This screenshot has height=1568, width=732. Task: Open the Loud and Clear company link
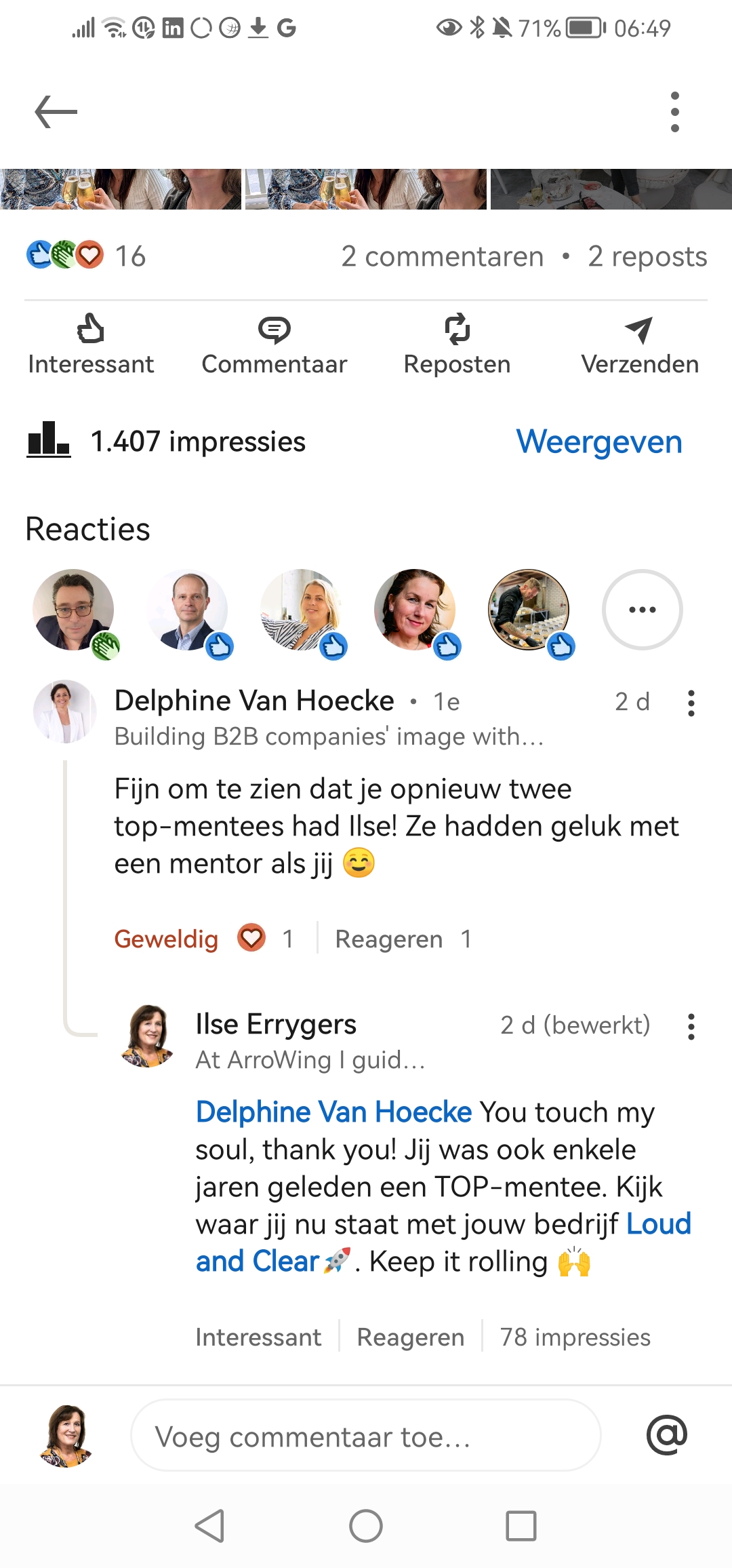(258, 1261)
